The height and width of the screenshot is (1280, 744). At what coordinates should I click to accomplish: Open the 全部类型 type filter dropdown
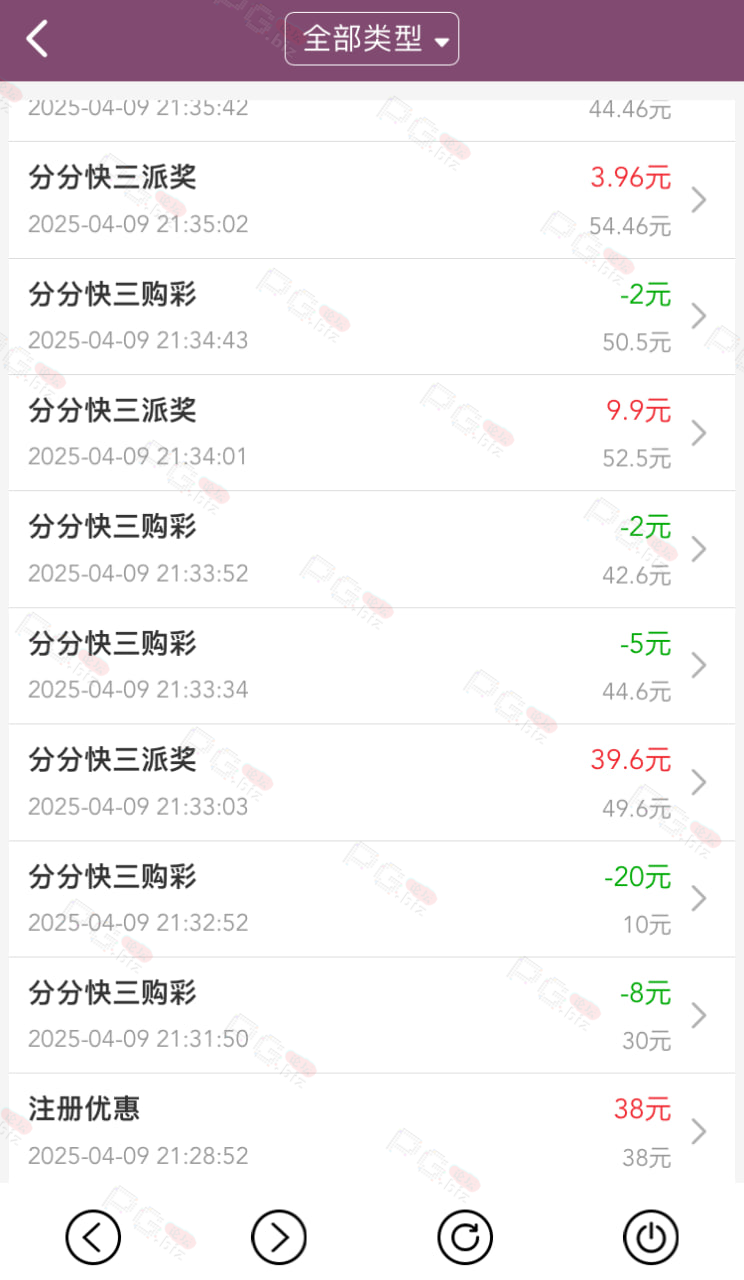372,39
